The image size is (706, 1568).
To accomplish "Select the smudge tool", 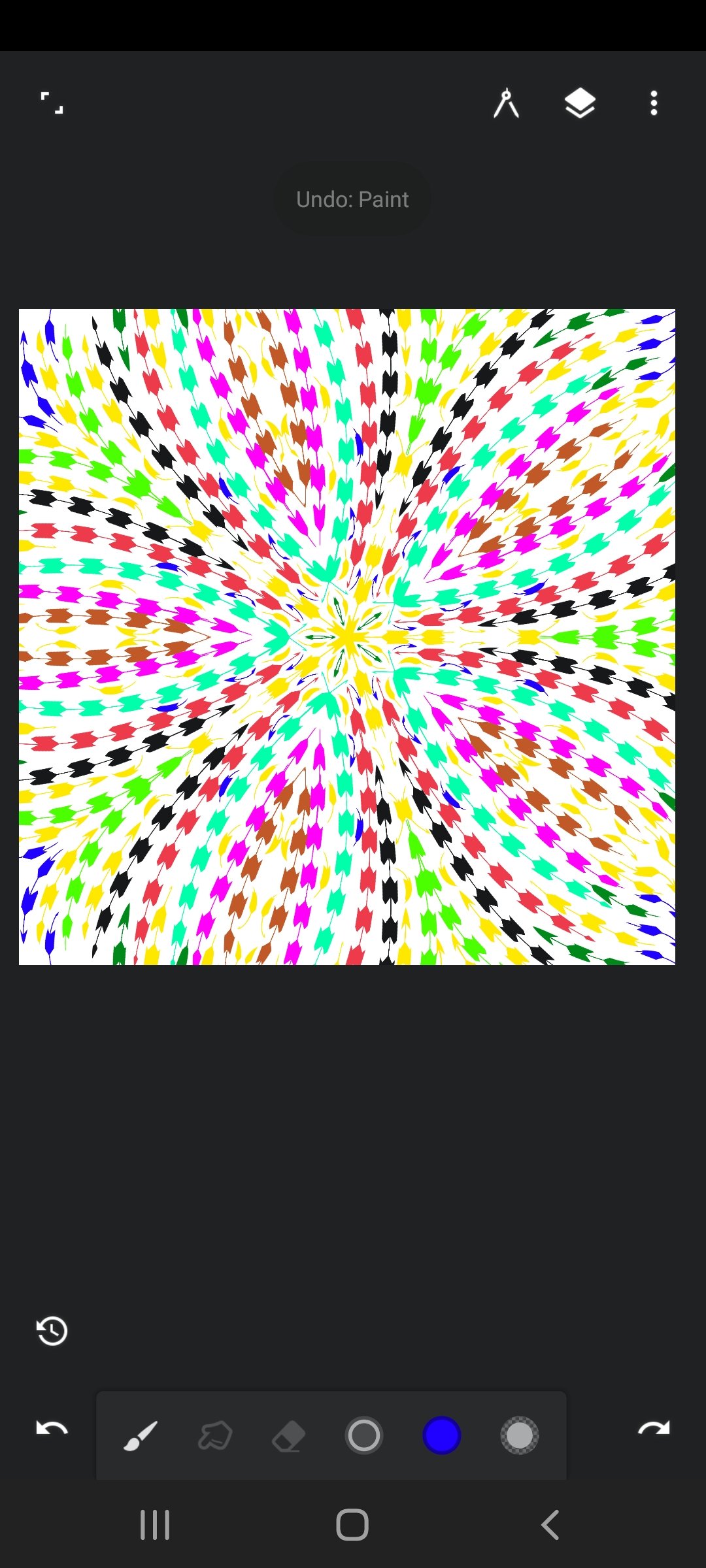I will pos(215,1435).
